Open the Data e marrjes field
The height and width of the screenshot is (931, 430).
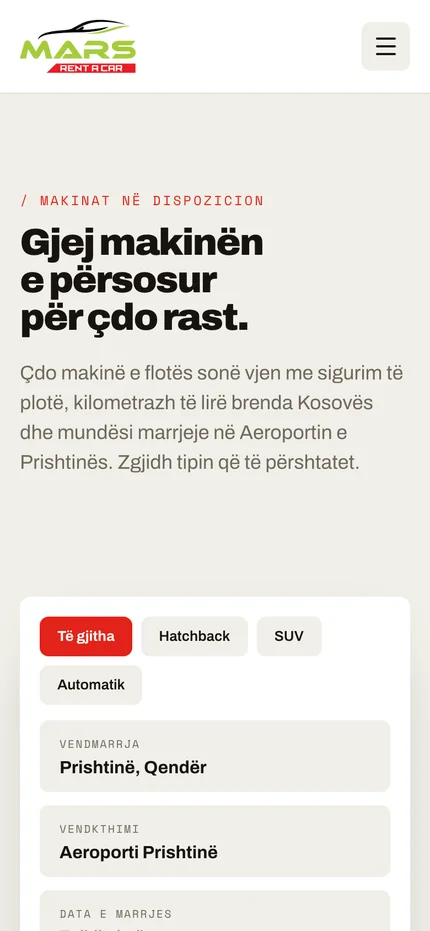pos(215,911)
